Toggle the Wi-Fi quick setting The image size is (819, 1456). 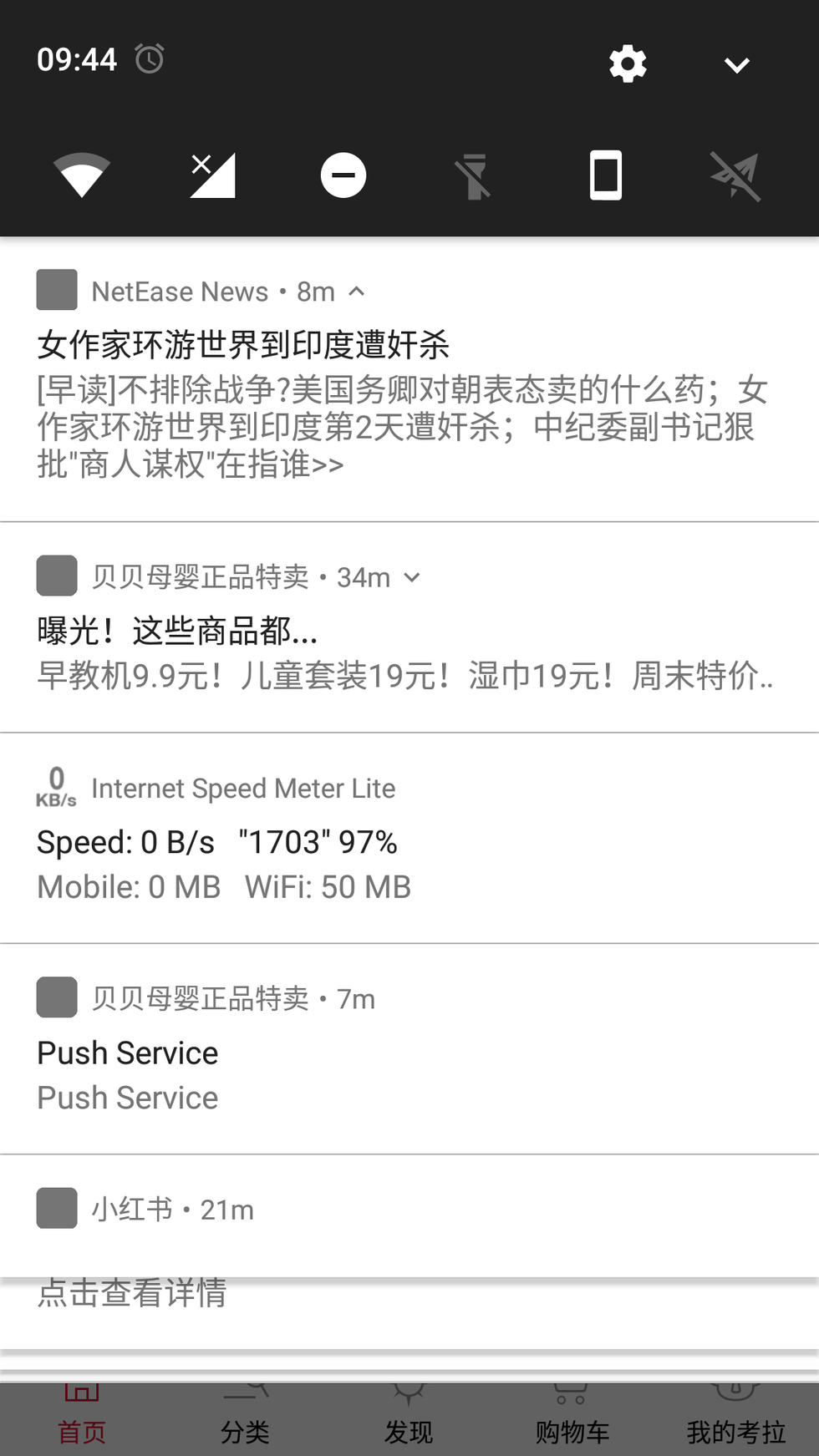tap(82, 175)
